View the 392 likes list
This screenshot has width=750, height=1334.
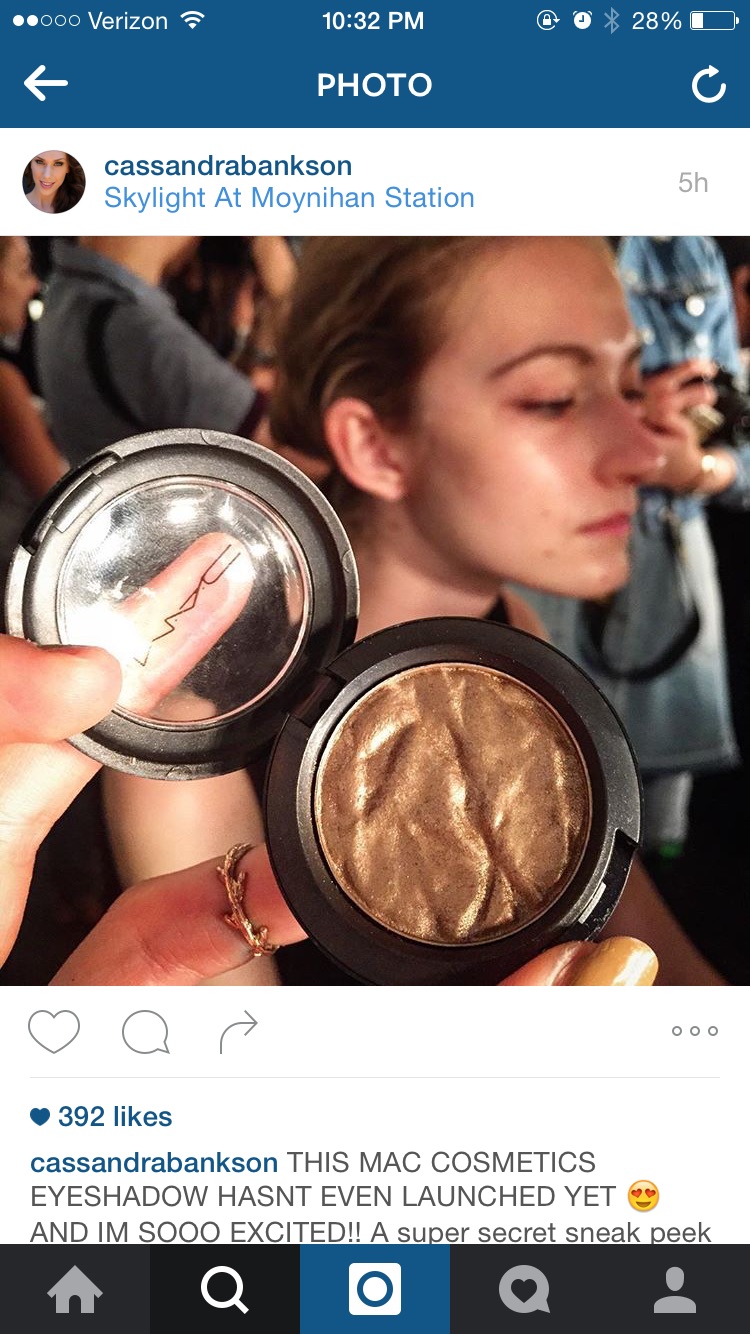101,1117
